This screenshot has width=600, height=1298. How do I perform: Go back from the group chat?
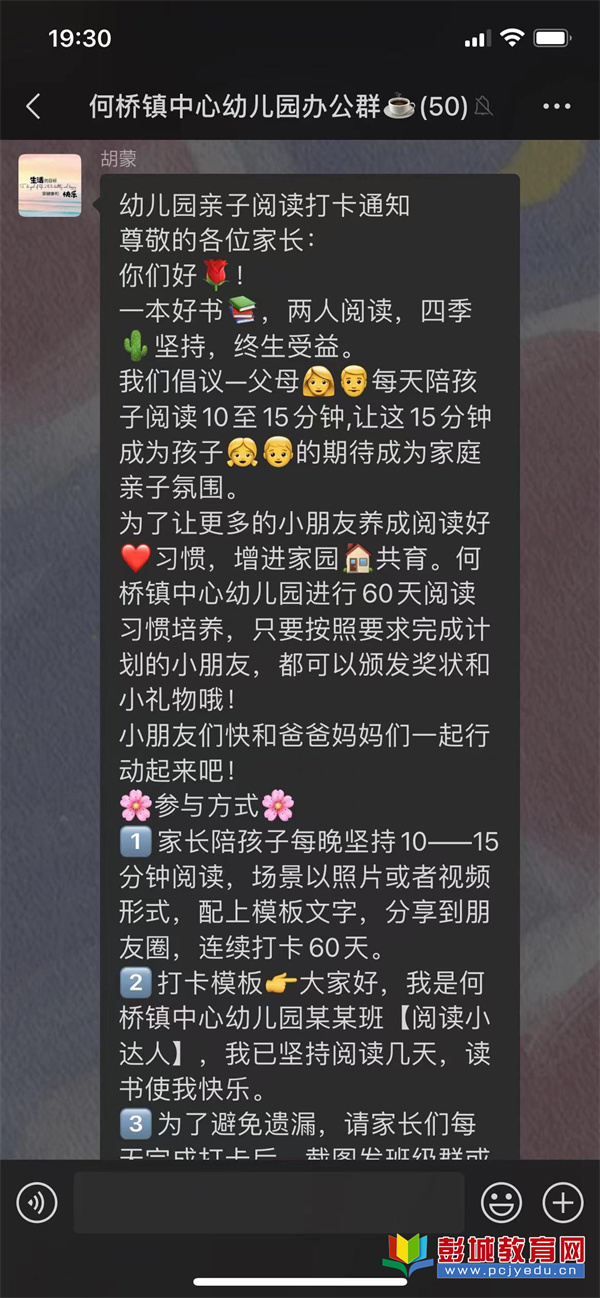click(x=33, y=107)
